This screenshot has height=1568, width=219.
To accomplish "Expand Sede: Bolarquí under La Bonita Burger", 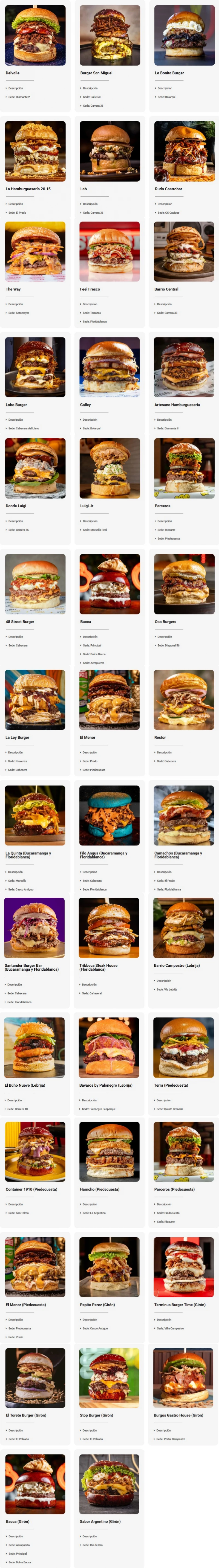I will pyautogui.click(x=166, y=97).
